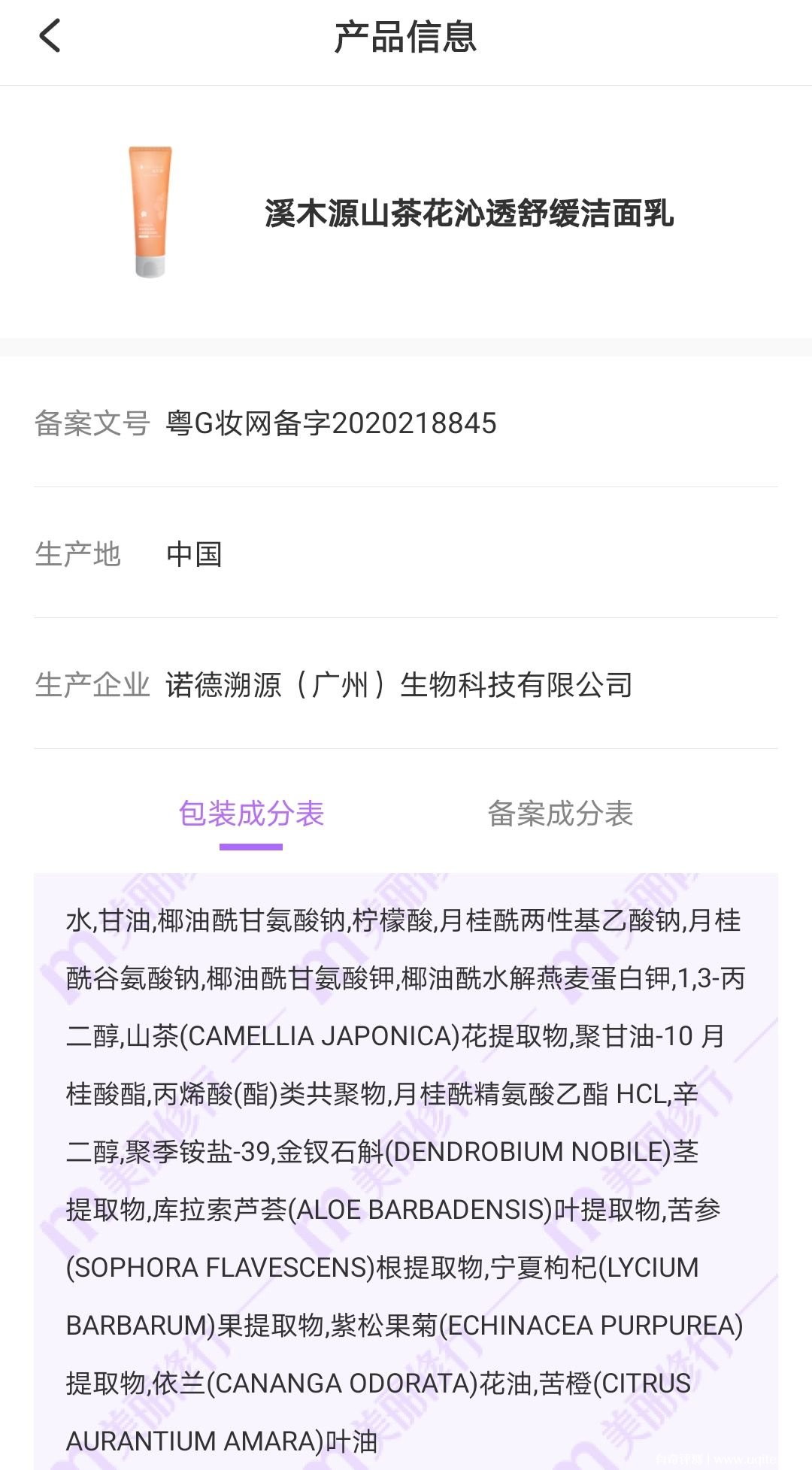812x1470 pixels.
Task: Select the 包装成分表 tab
Action: (x=251, y=814)
